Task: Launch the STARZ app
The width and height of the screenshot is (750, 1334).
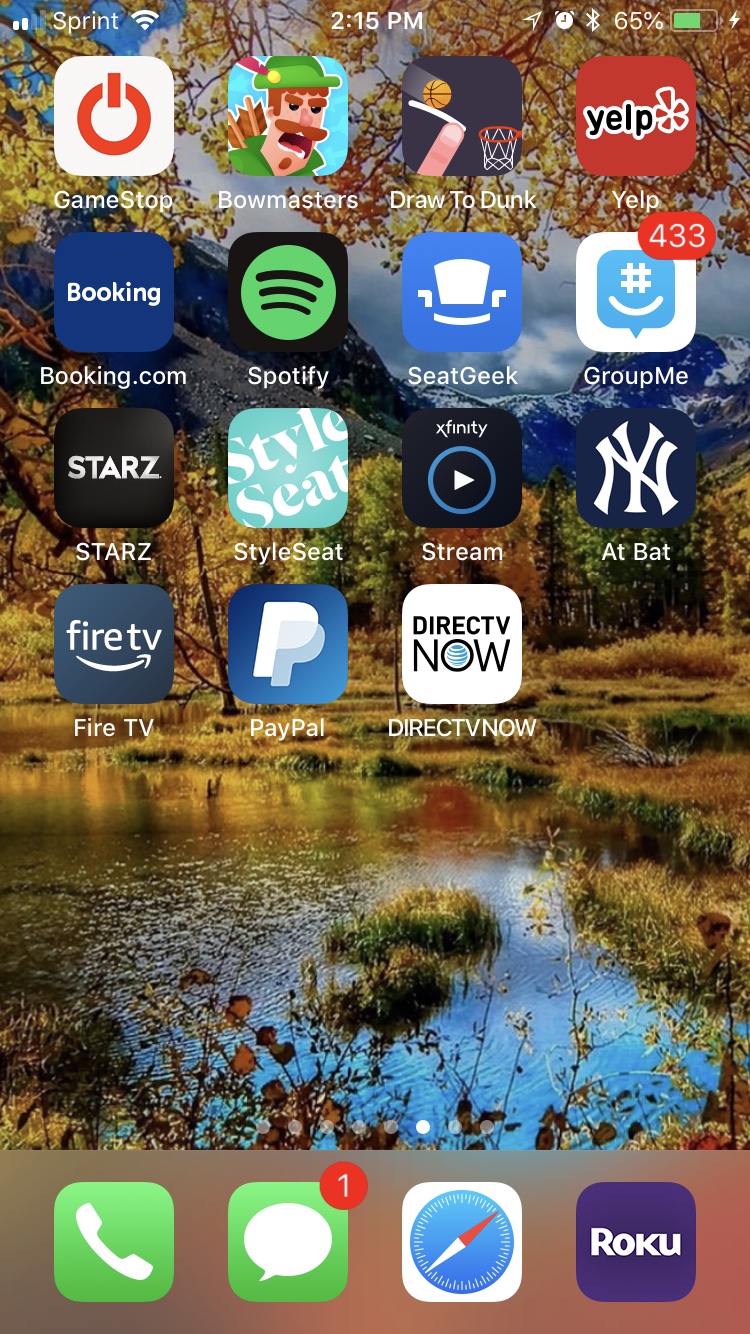Action: pos(114,468)
